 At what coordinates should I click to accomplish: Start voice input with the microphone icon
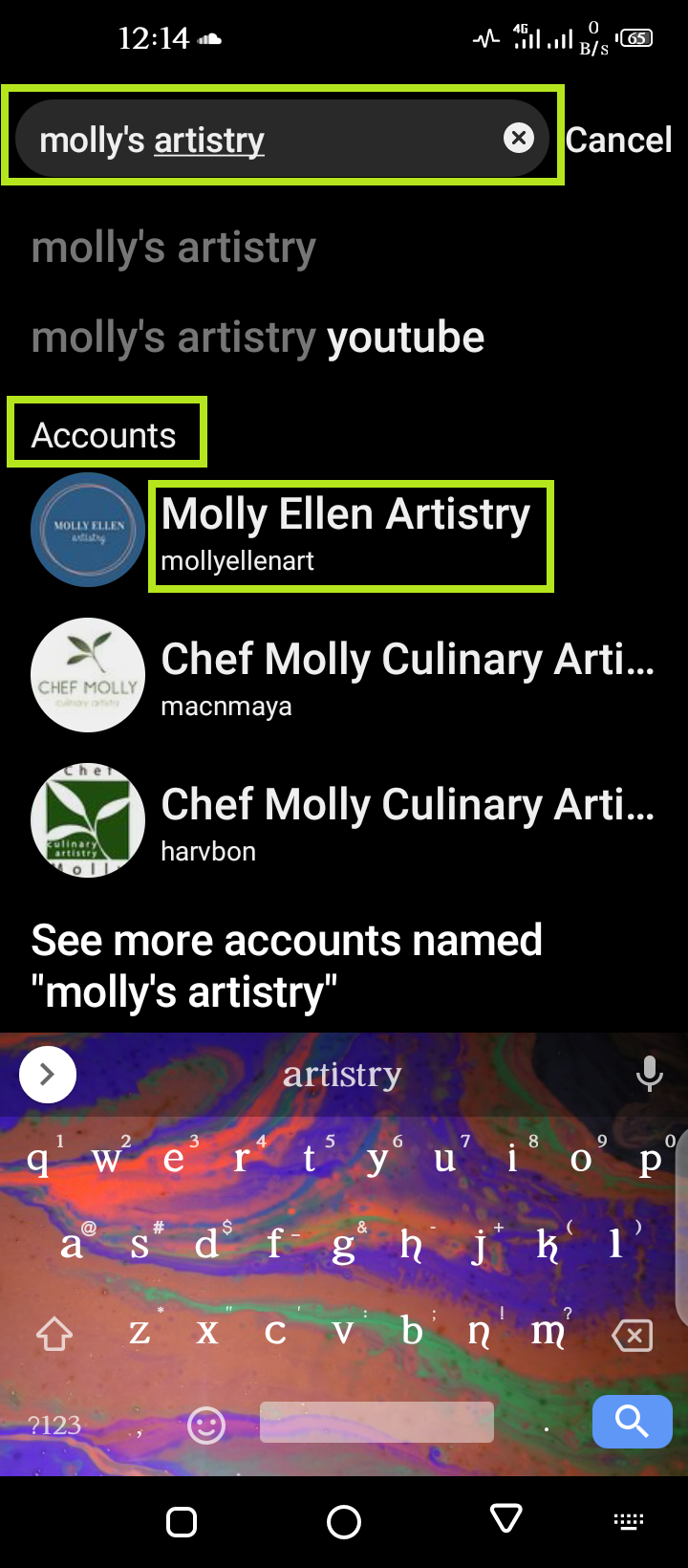click(650, 1074)
